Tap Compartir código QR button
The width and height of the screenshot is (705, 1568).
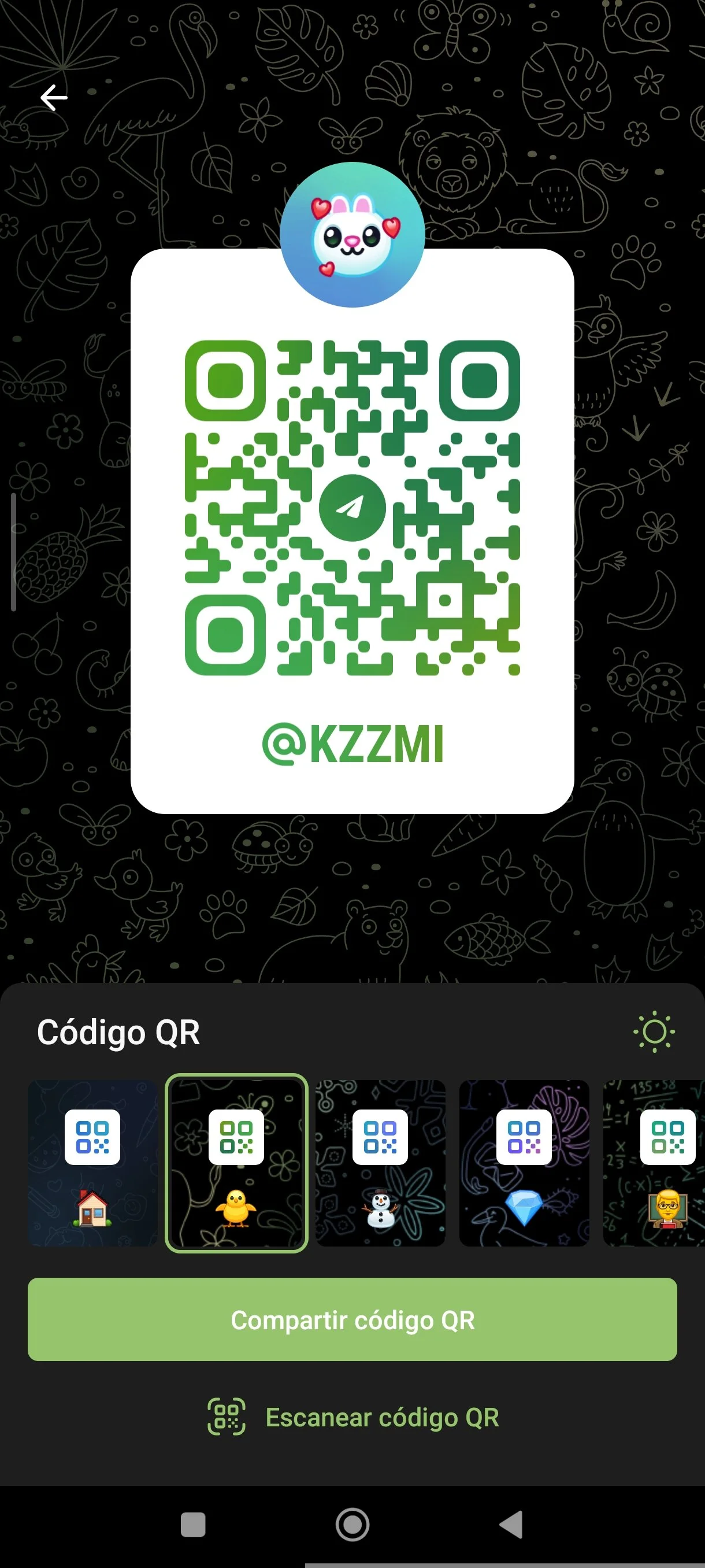(352, 1319)
